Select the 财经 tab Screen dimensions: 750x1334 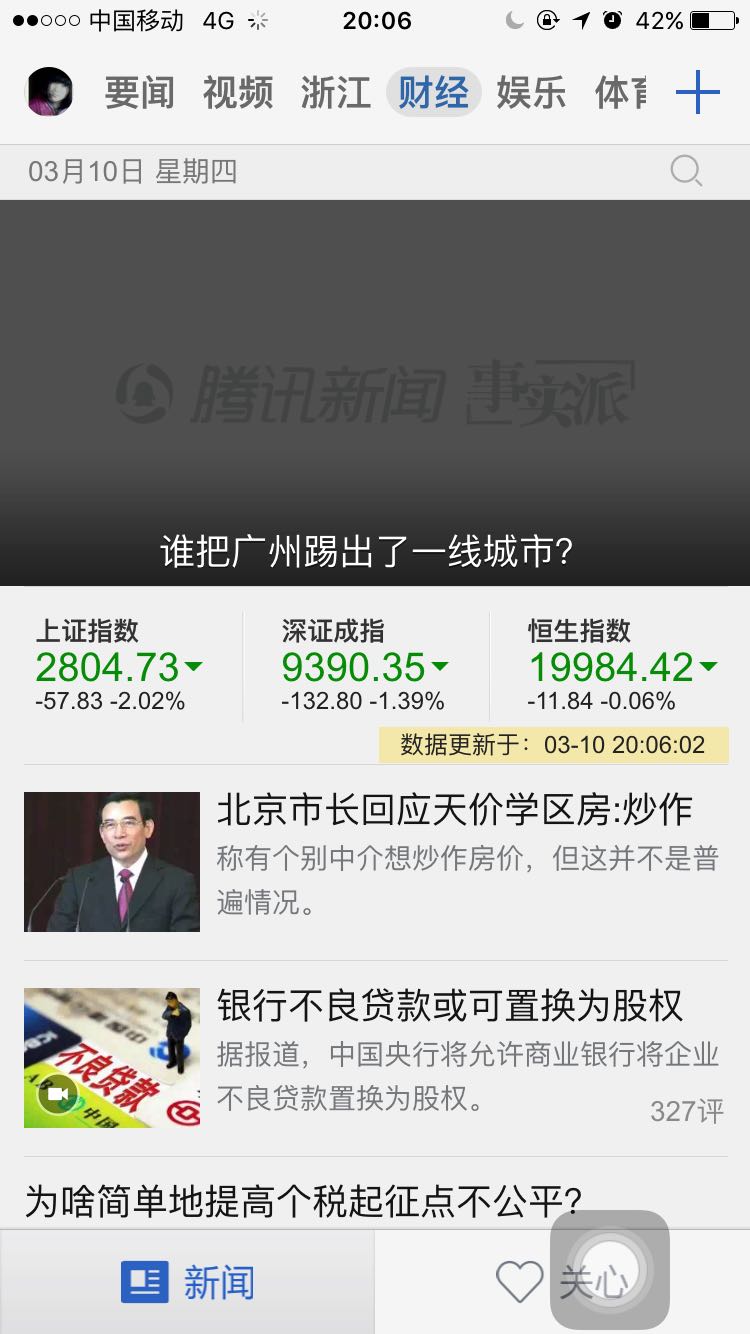click(x=434, y=93)
